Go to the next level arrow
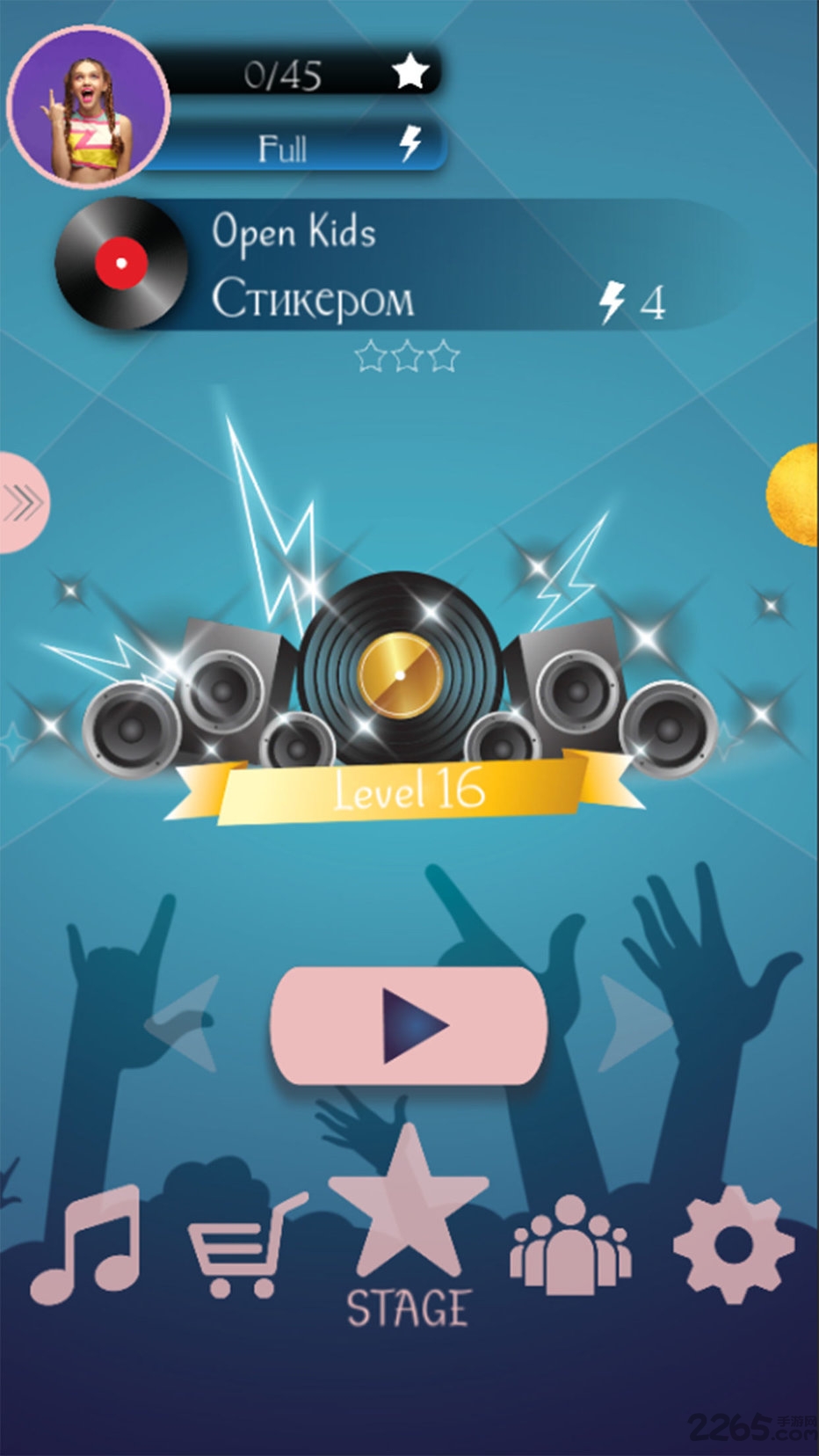This screenshot has width=819, height=1456. coord(634,1023)
